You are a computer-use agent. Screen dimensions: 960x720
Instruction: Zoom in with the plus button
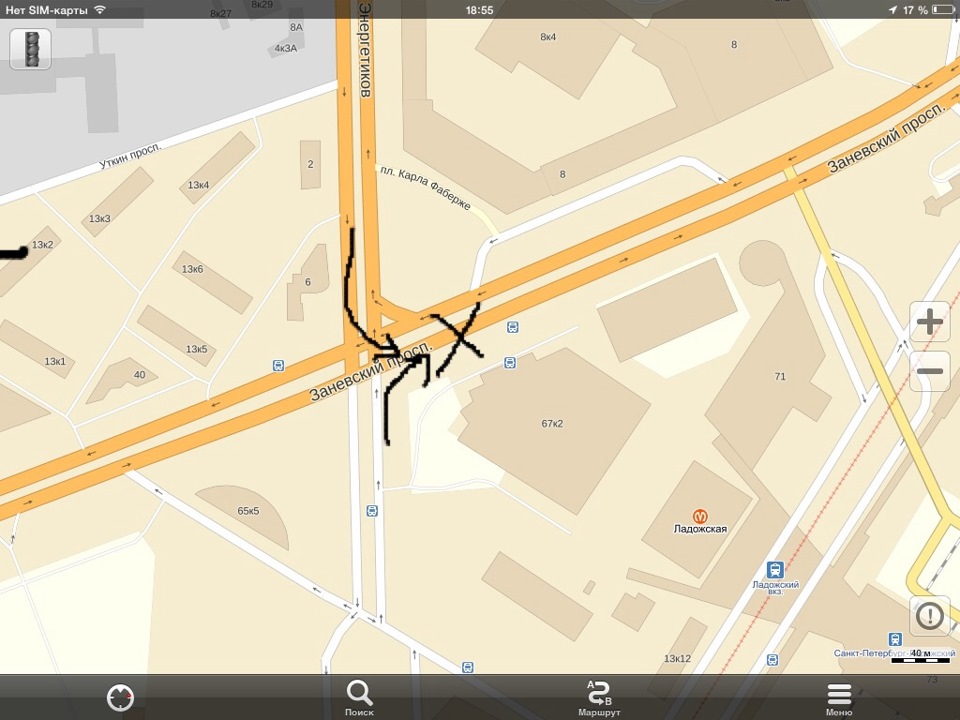click(x=929, y=322)
